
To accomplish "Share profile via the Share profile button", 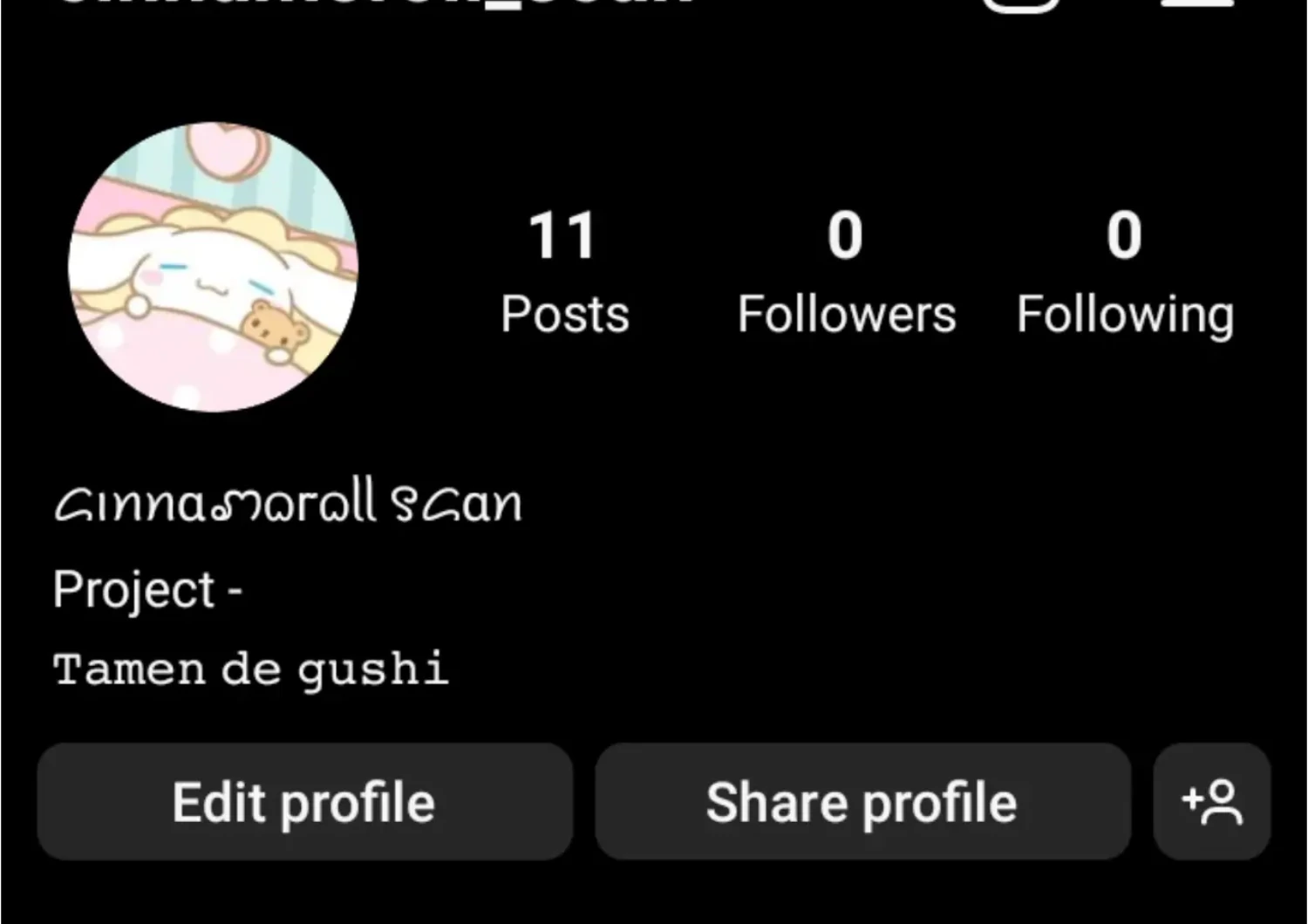I will 862,802.
